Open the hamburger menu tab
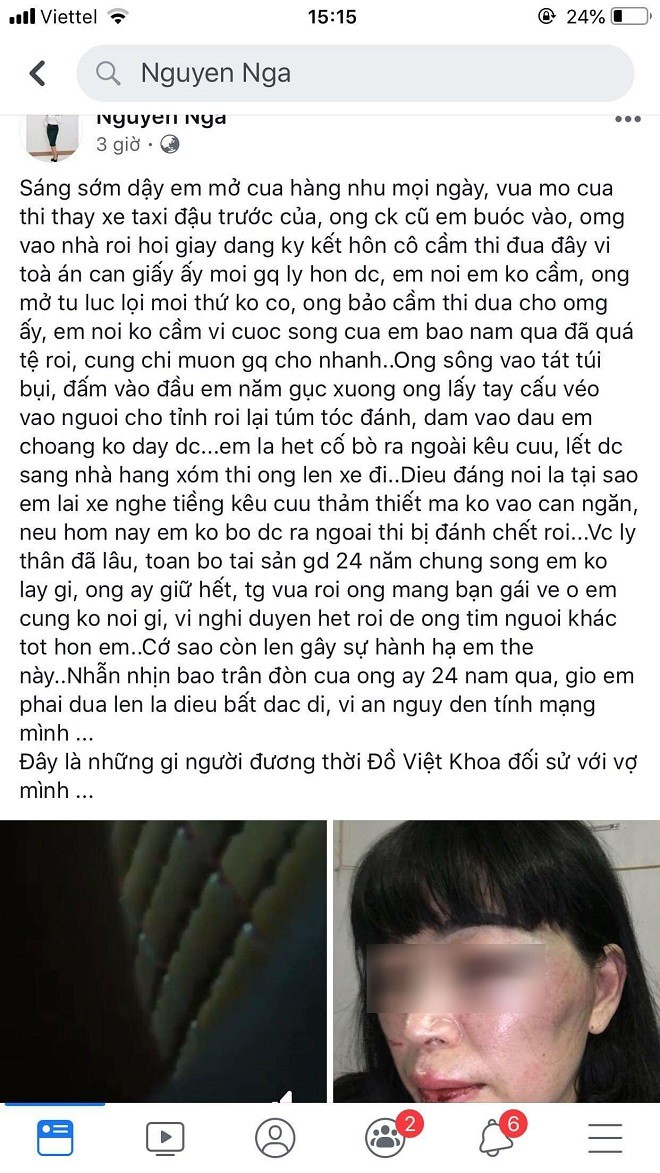 (605, 1137)
